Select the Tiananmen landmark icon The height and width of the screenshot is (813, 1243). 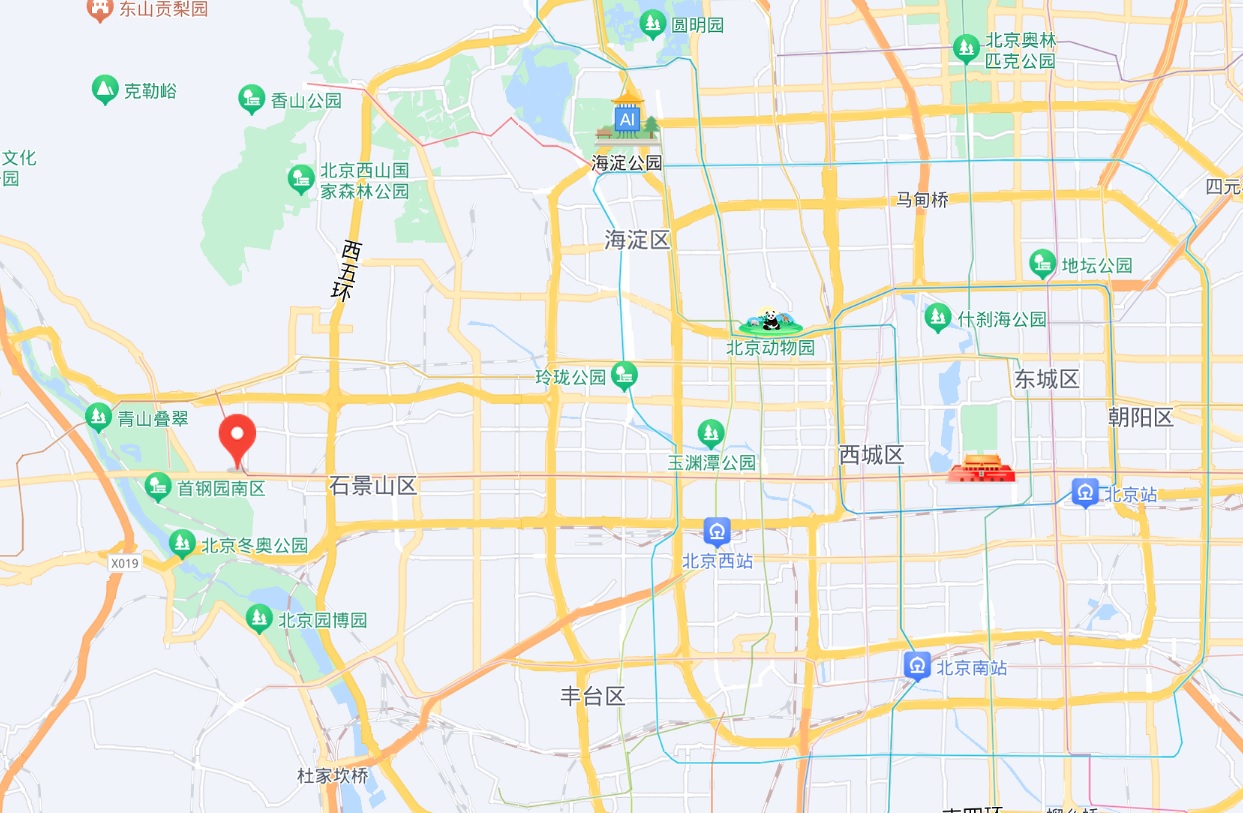tap(980, 468)
